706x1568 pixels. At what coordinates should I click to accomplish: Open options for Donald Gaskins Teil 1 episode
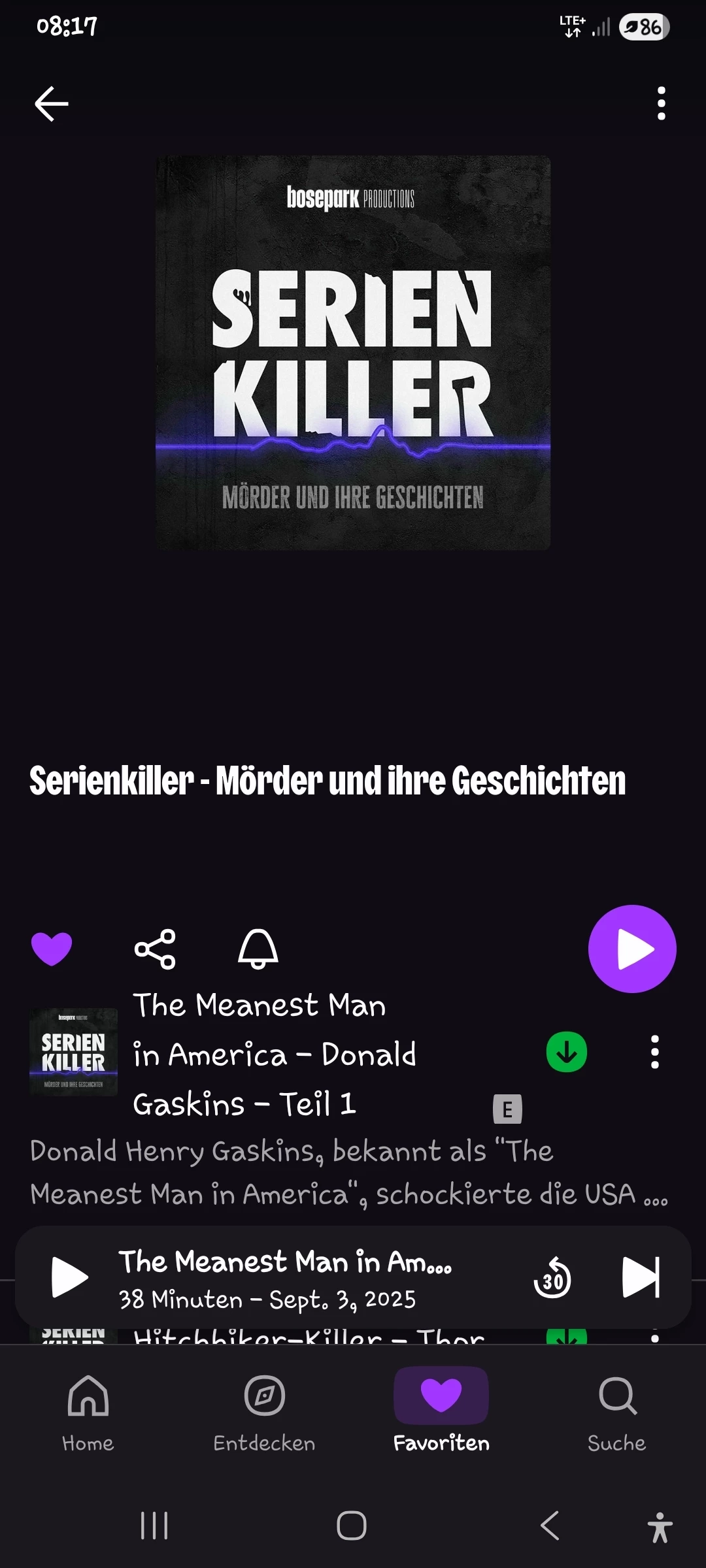654,1052
